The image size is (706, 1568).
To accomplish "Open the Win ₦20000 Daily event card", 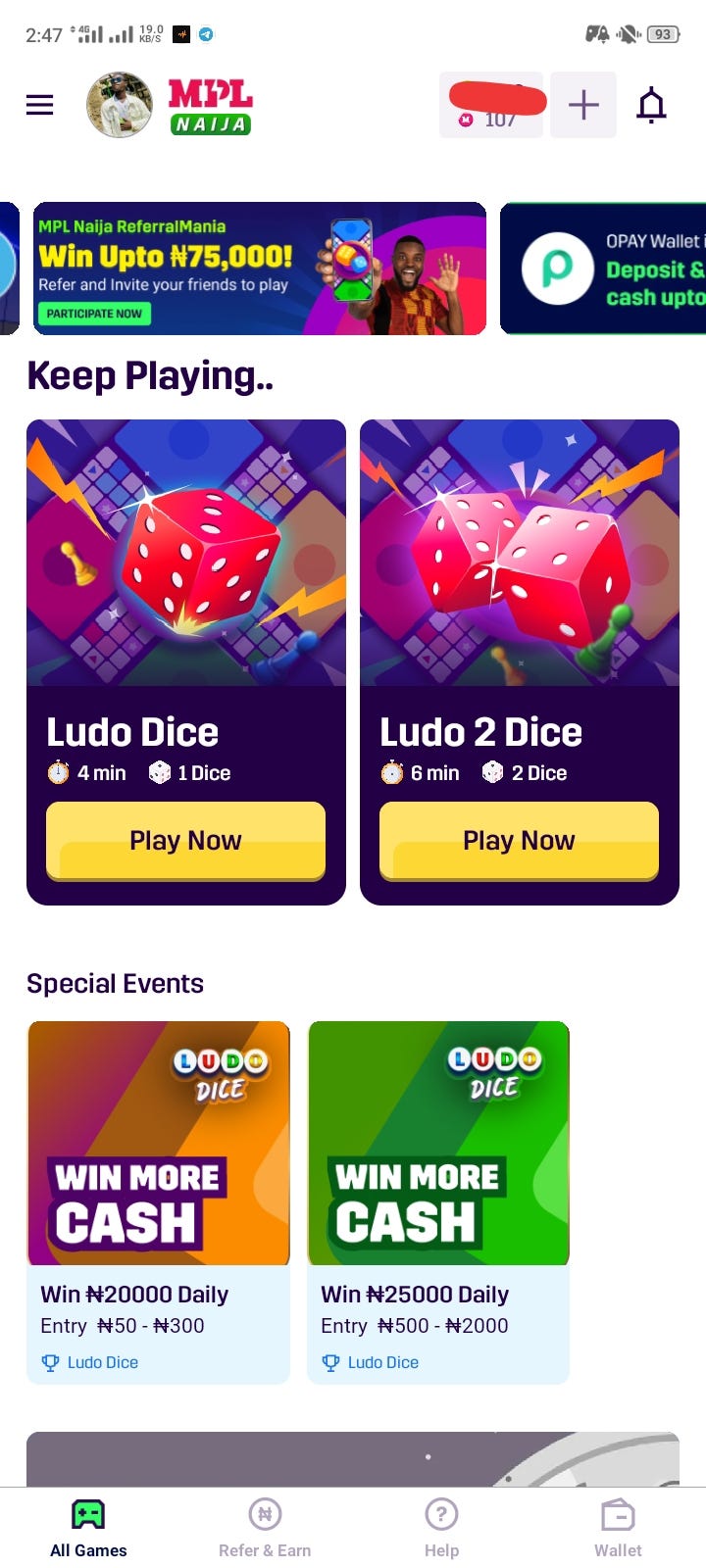I will click(159, 1200).
